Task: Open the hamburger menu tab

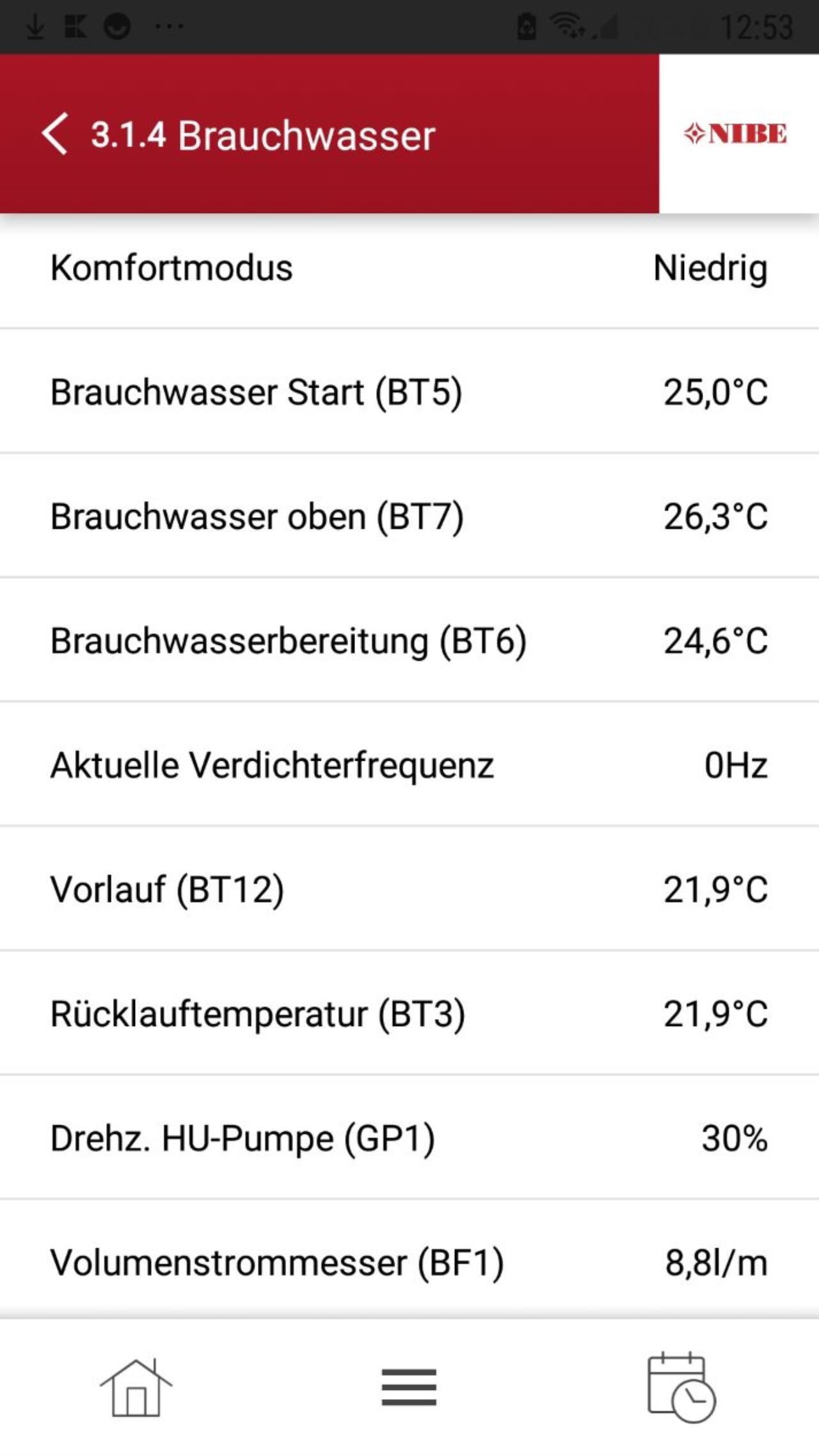Action: pos(409,1388)
